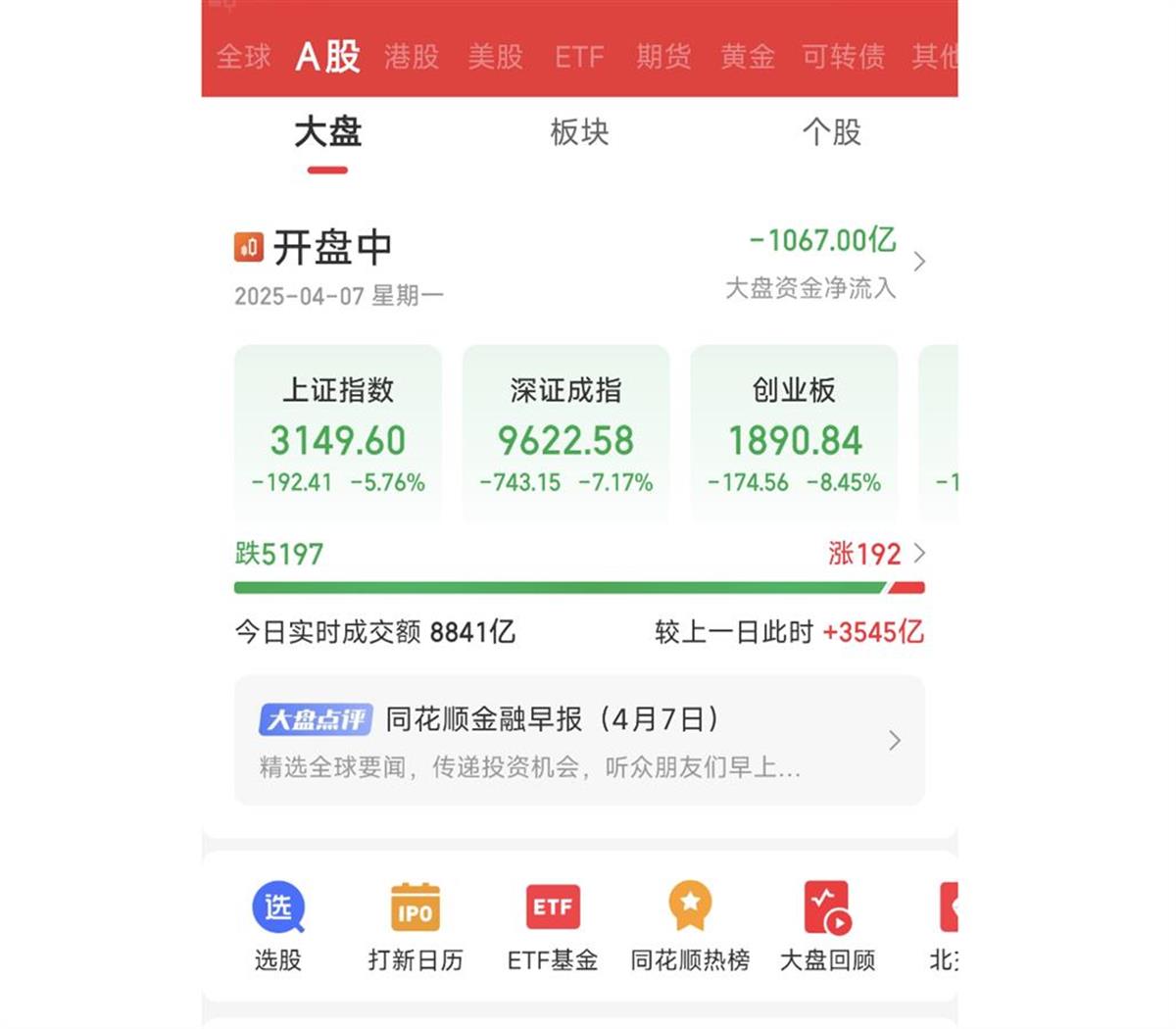Select the 港股 tab
Screen dimensions: 1176x1029
(x=412, y=57)
